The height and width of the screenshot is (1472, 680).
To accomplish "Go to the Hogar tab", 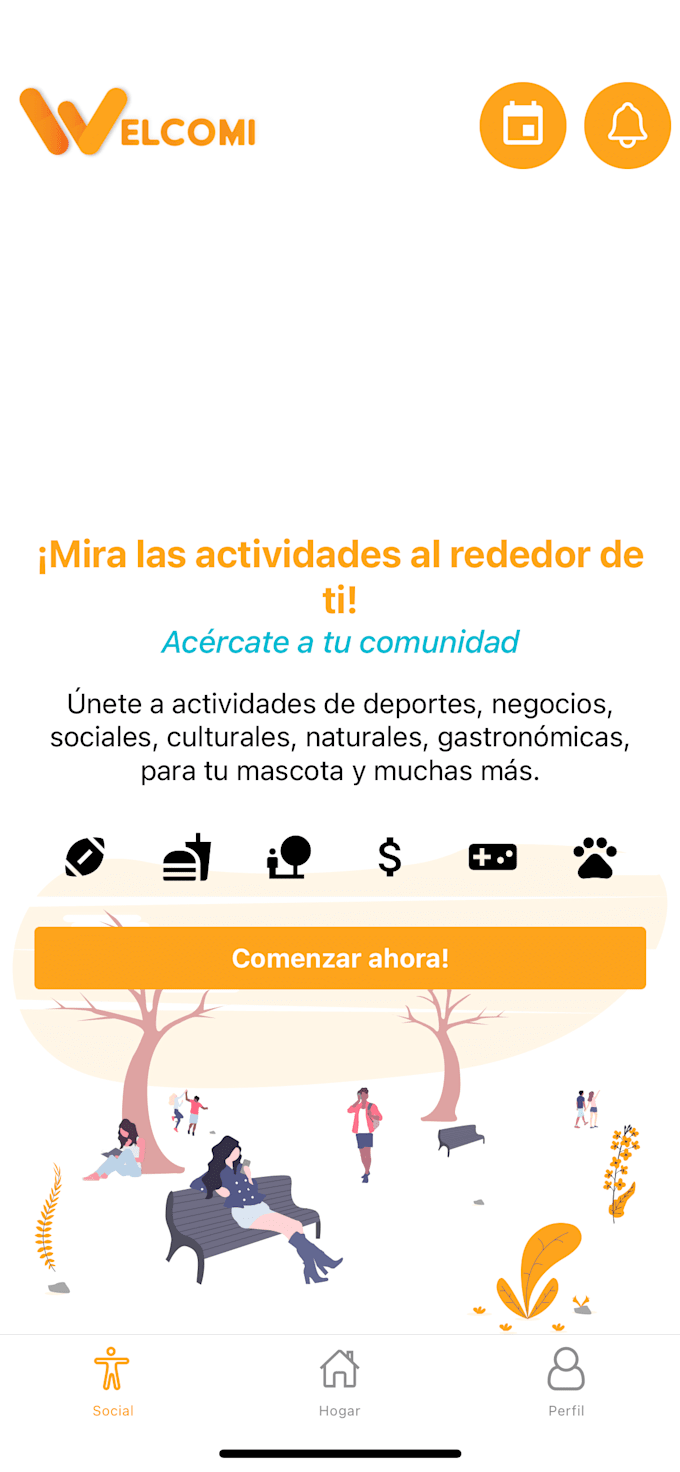I will 339,1381.
